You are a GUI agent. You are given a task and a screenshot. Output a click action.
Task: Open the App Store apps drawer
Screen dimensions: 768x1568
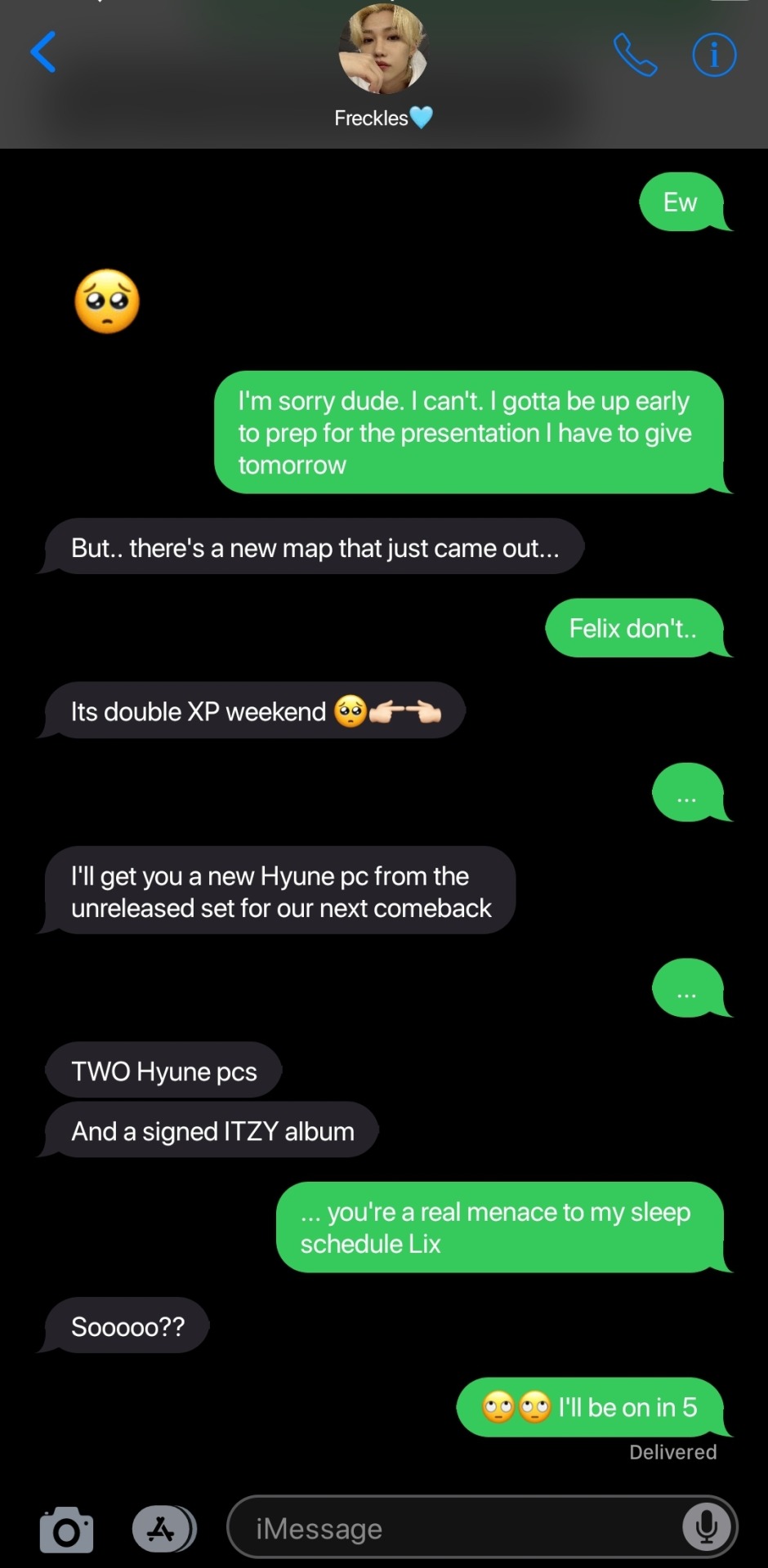click(x=163, y=1529)
